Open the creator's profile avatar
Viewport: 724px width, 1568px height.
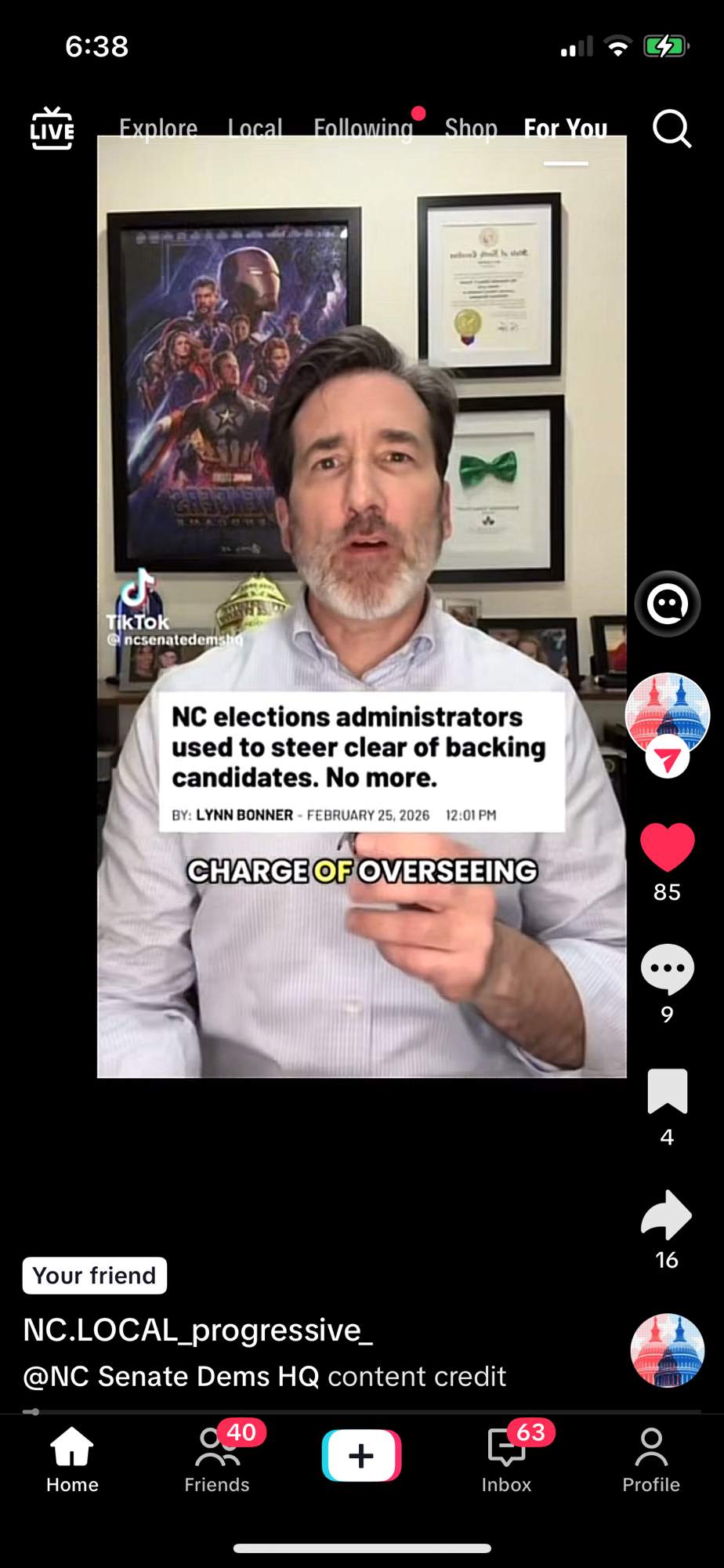[667, 712]
